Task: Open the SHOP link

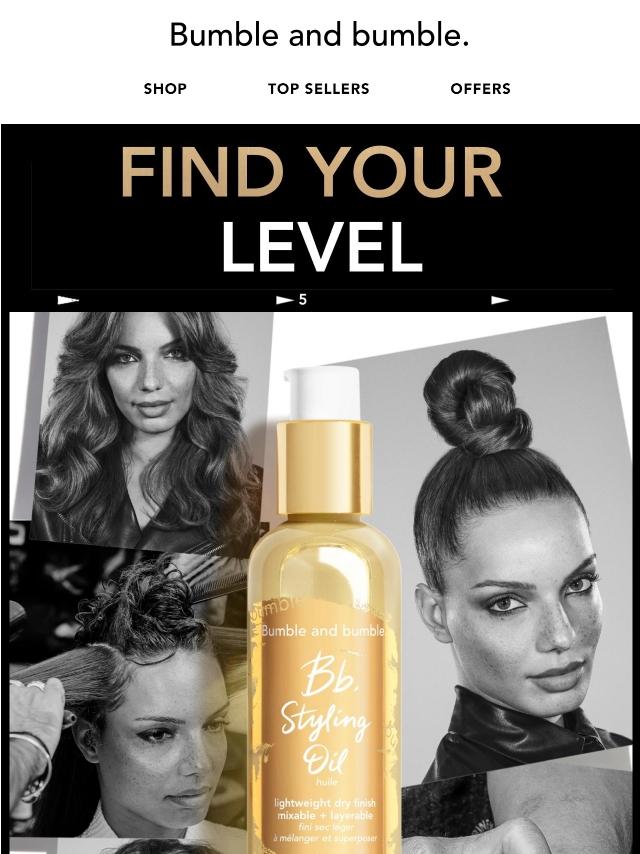Action: pos(165,89)
